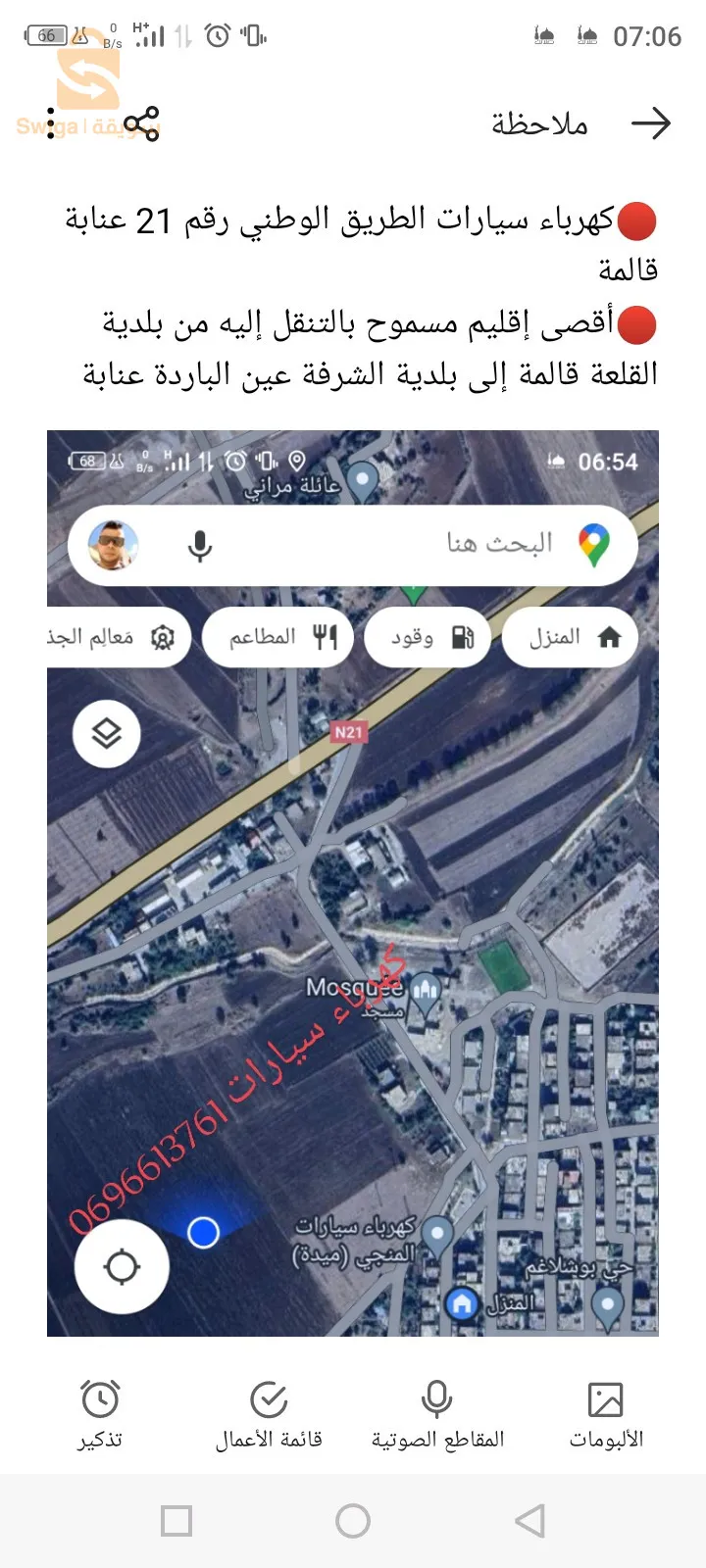Tap the share/connections icon beside the menu
The image size is (706, 1568).
[143, 125]
